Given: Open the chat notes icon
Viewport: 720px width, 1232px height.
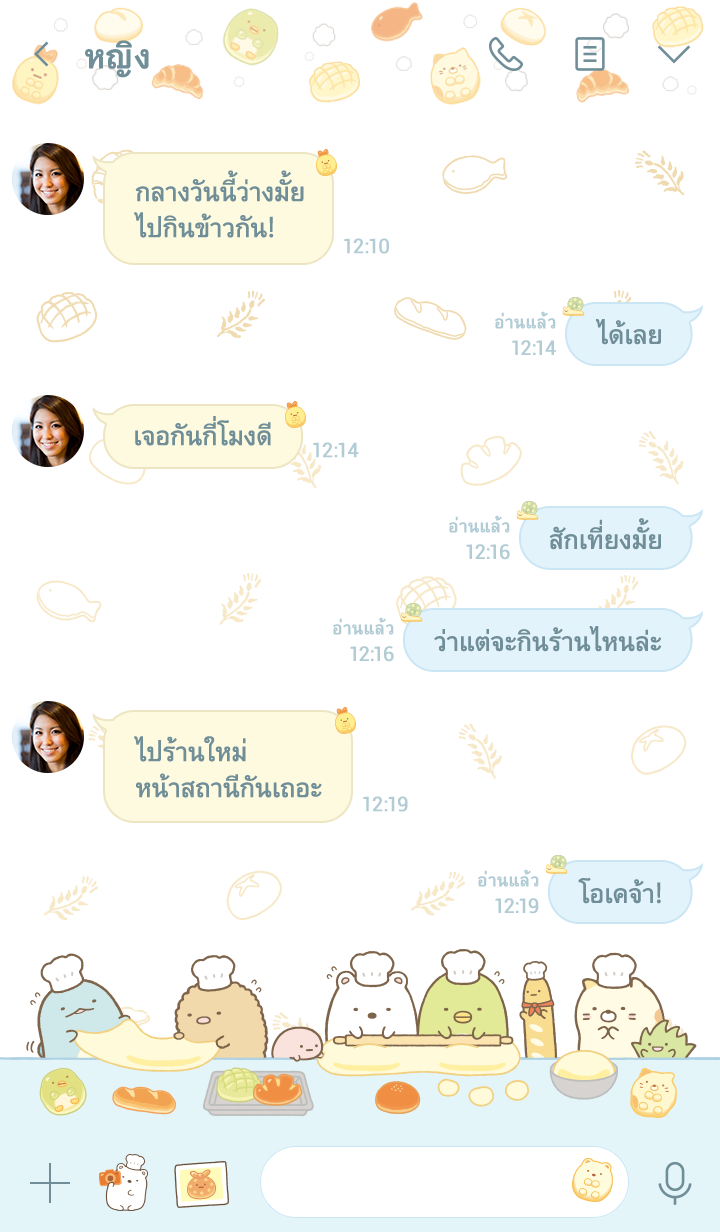Looking at the screenshot, I should click(590, 54).
